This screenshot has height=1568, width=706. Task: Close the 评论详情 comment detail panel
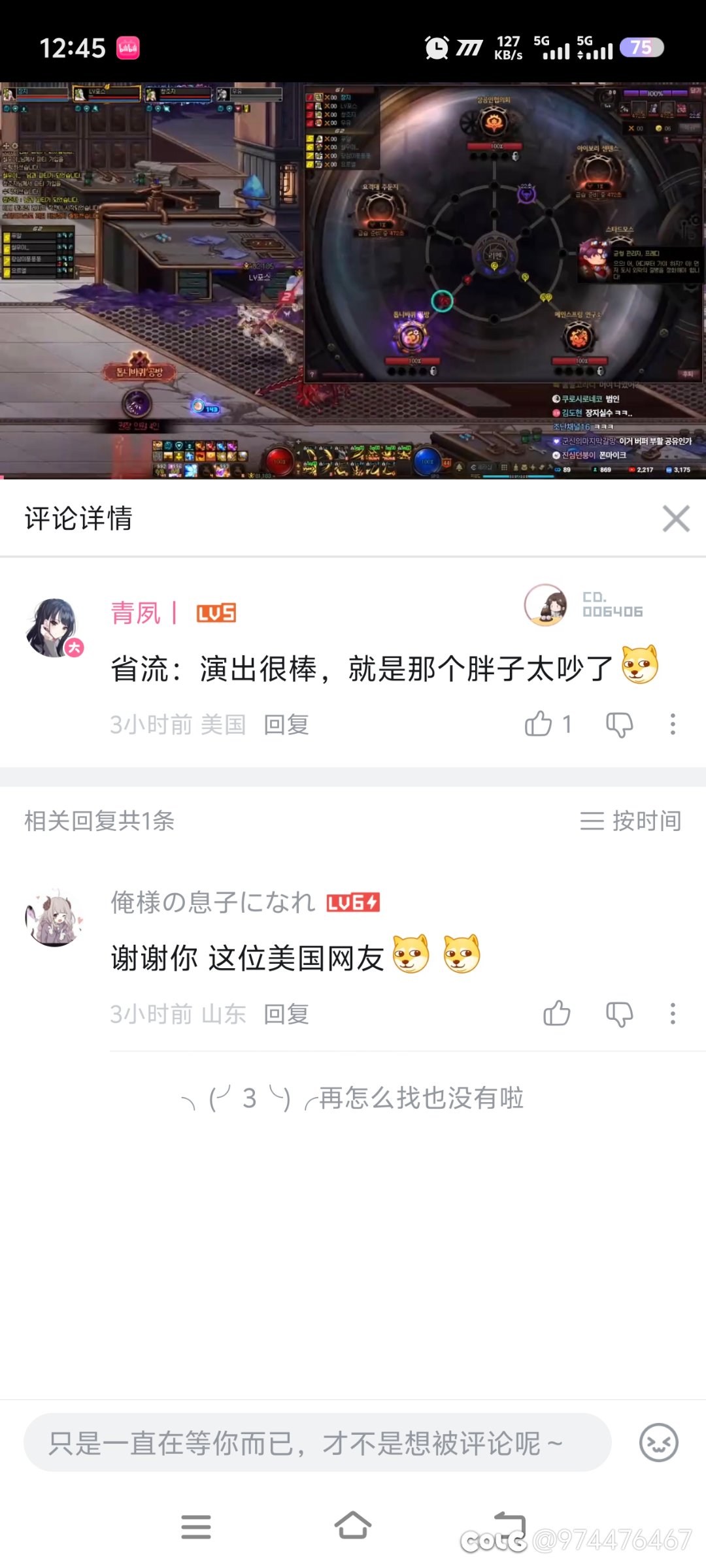point(676,519)
